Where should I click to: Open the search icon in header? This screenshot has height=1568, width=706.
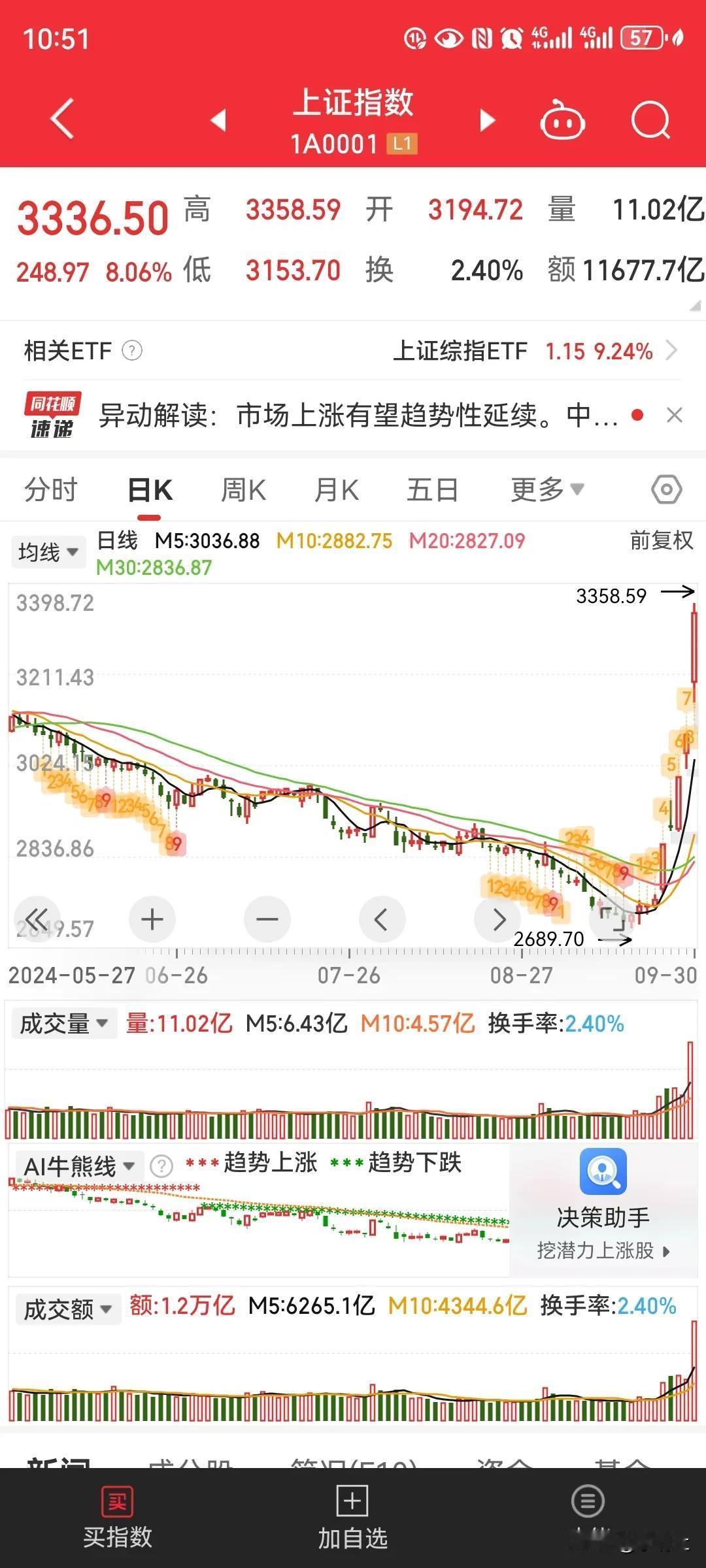coord(651,120)
